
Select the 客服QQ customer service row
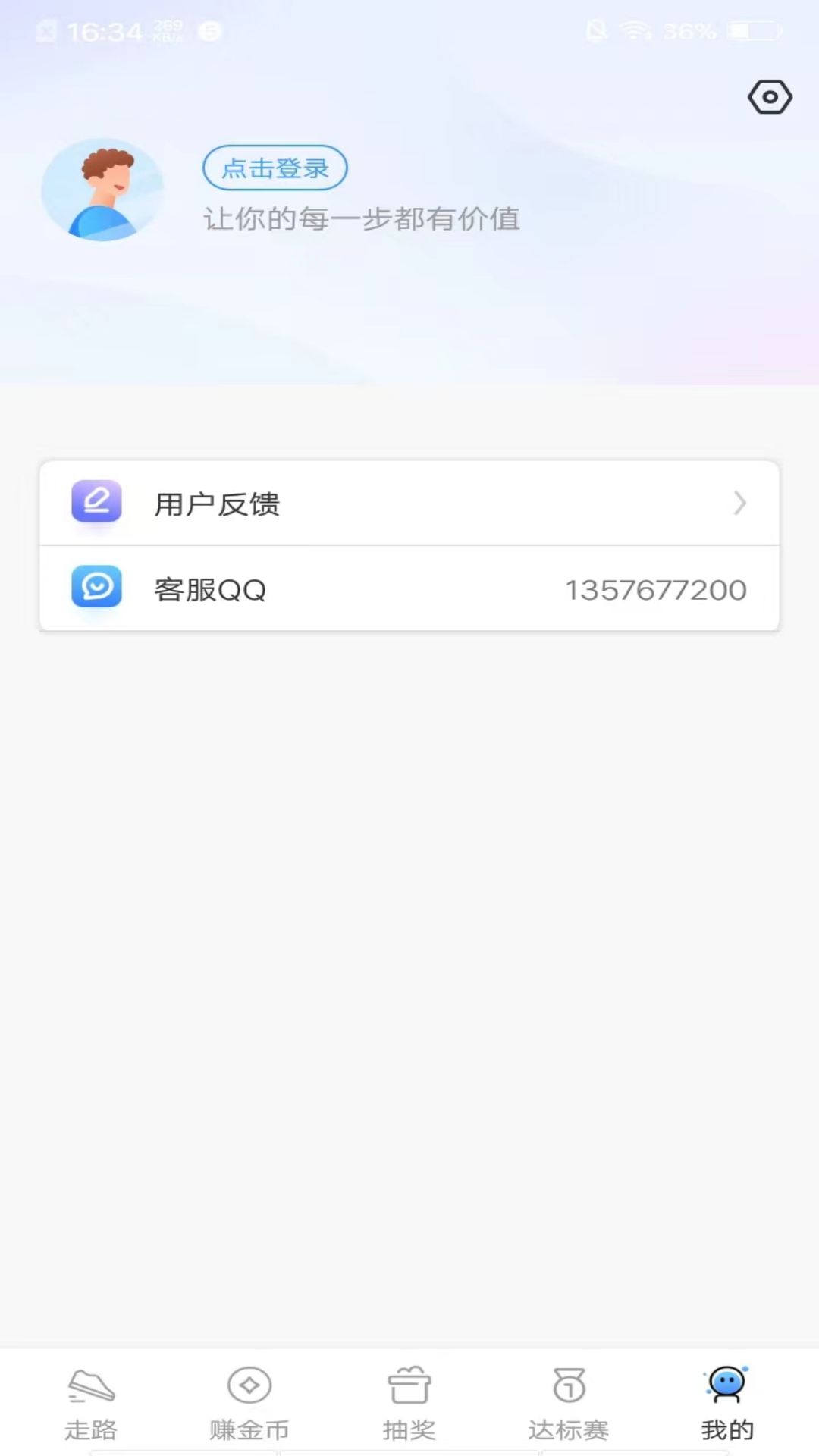pyautogui.click(x=409, y=588)
